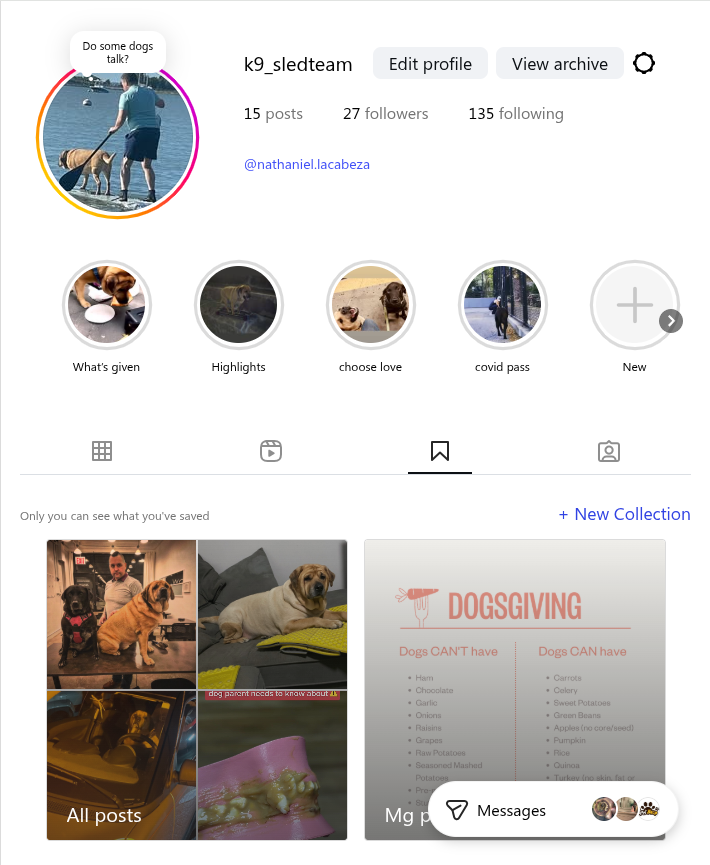Screen dimensions: 710x865
Task: Add a New story highlight
Action: coord(634,305)
